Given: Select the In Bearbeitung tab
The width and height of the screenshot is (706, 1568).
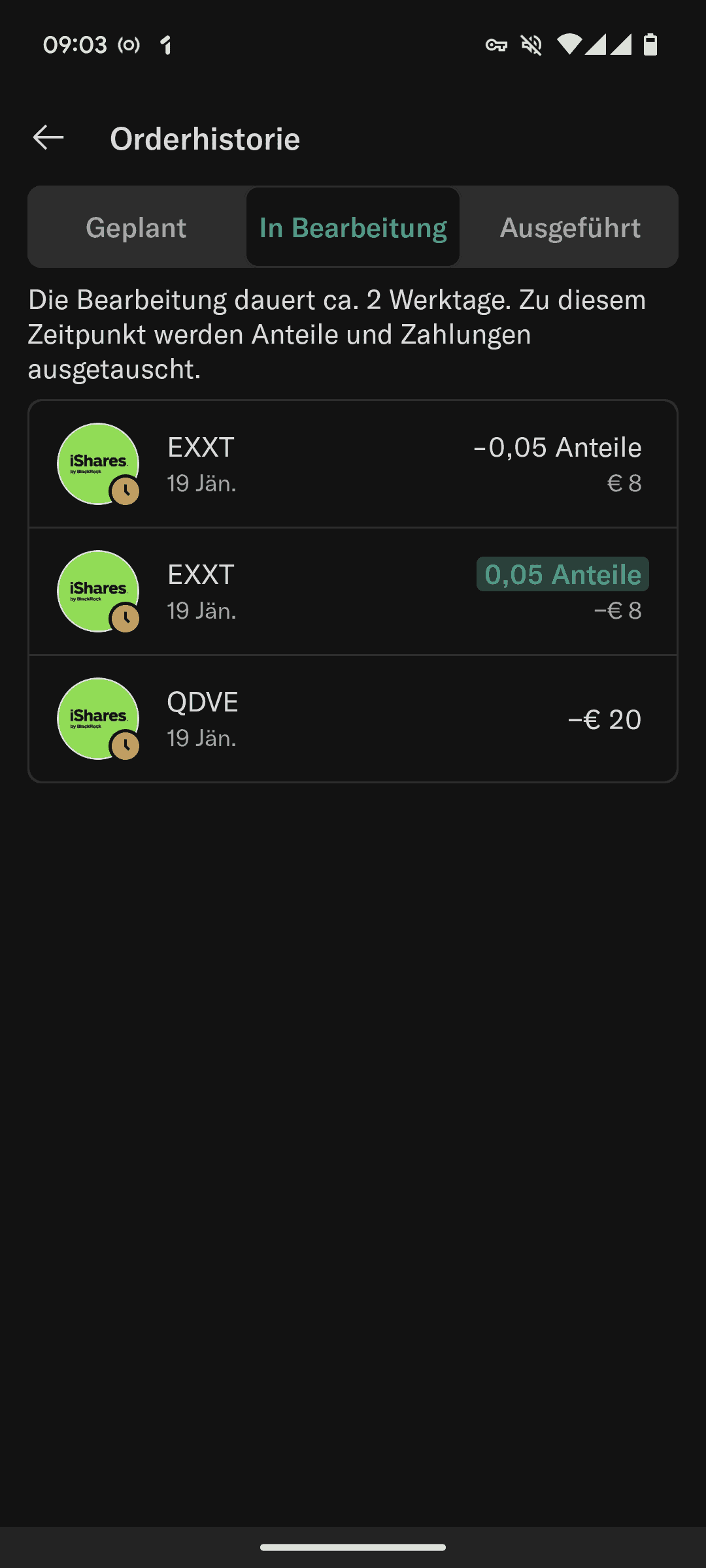Looking at the screenshot, I should [353, 227].
